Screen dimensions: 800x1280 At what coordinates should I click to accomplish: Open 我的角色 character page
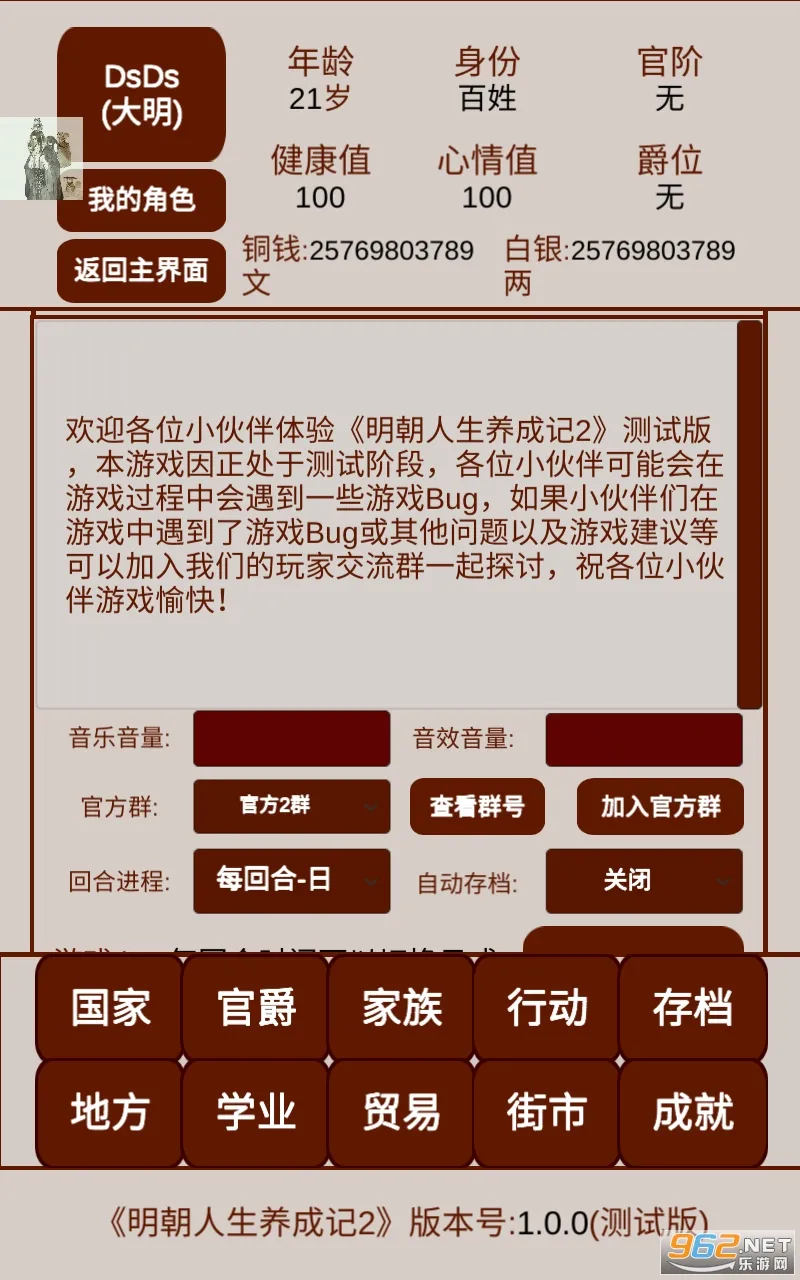pos(141,200)
